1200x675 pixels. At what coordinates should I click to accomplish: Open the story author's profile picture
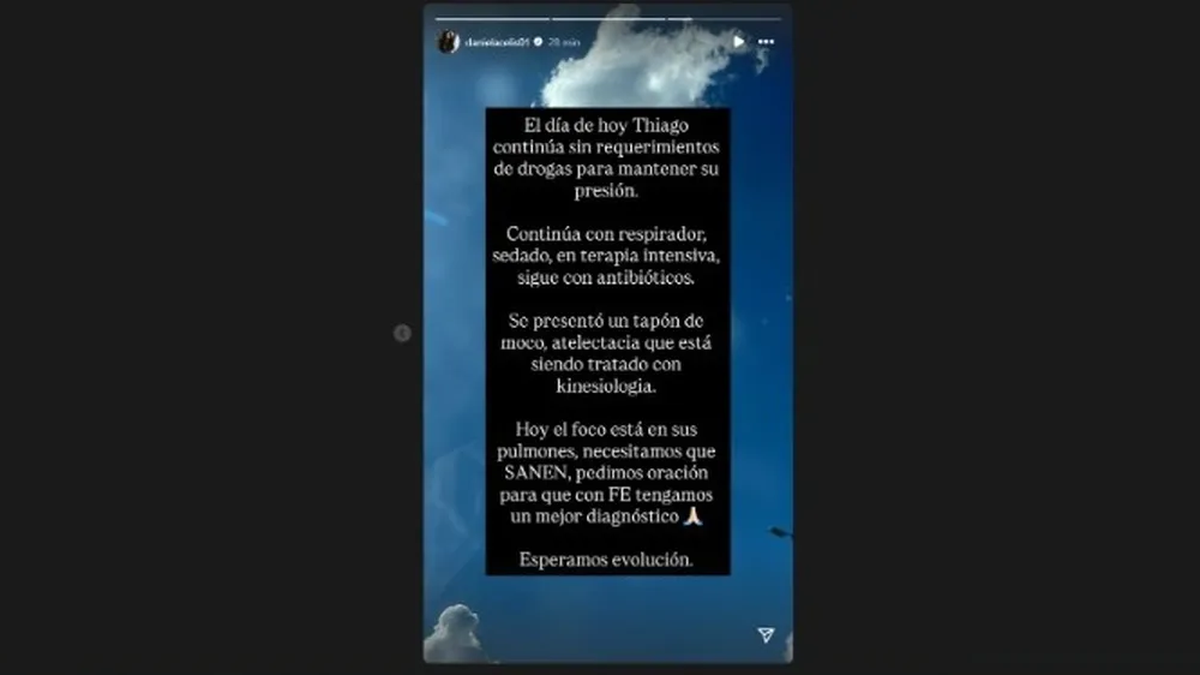448,42
